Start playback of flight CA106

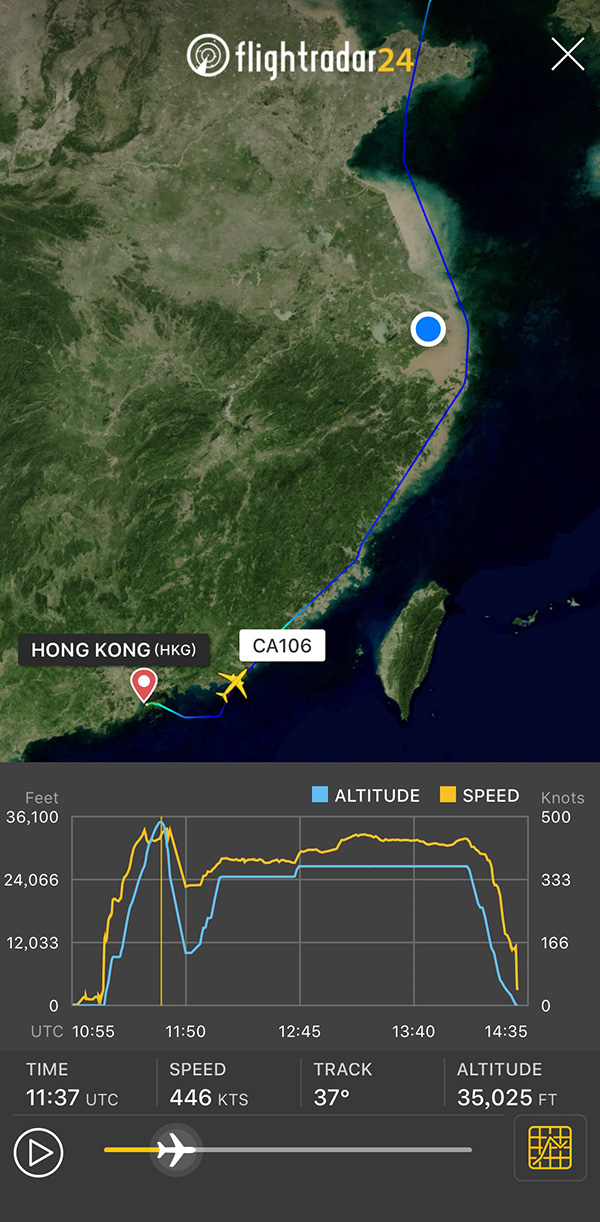point(39,1153)
